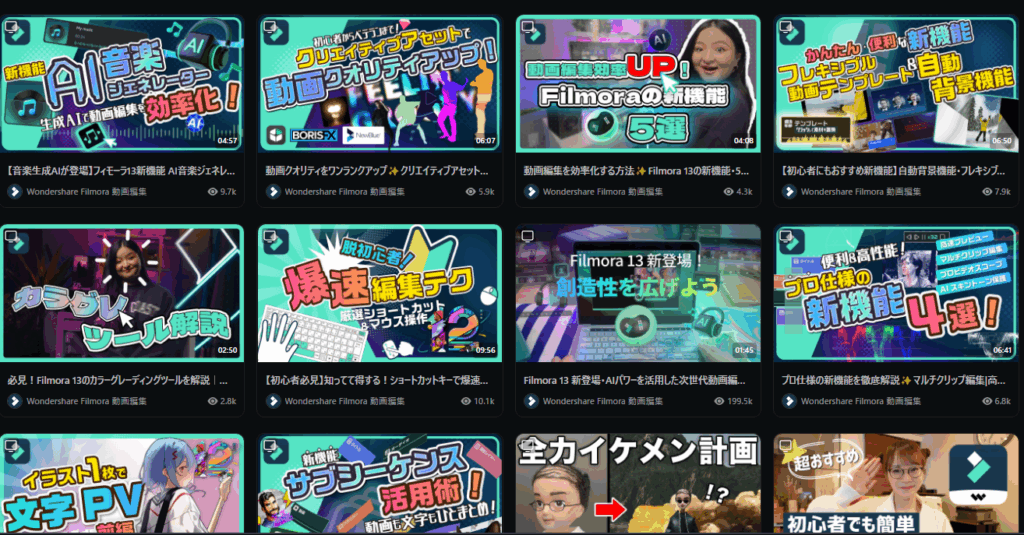Play the 全力イケメン計画 video

click(x=637, y=485)
